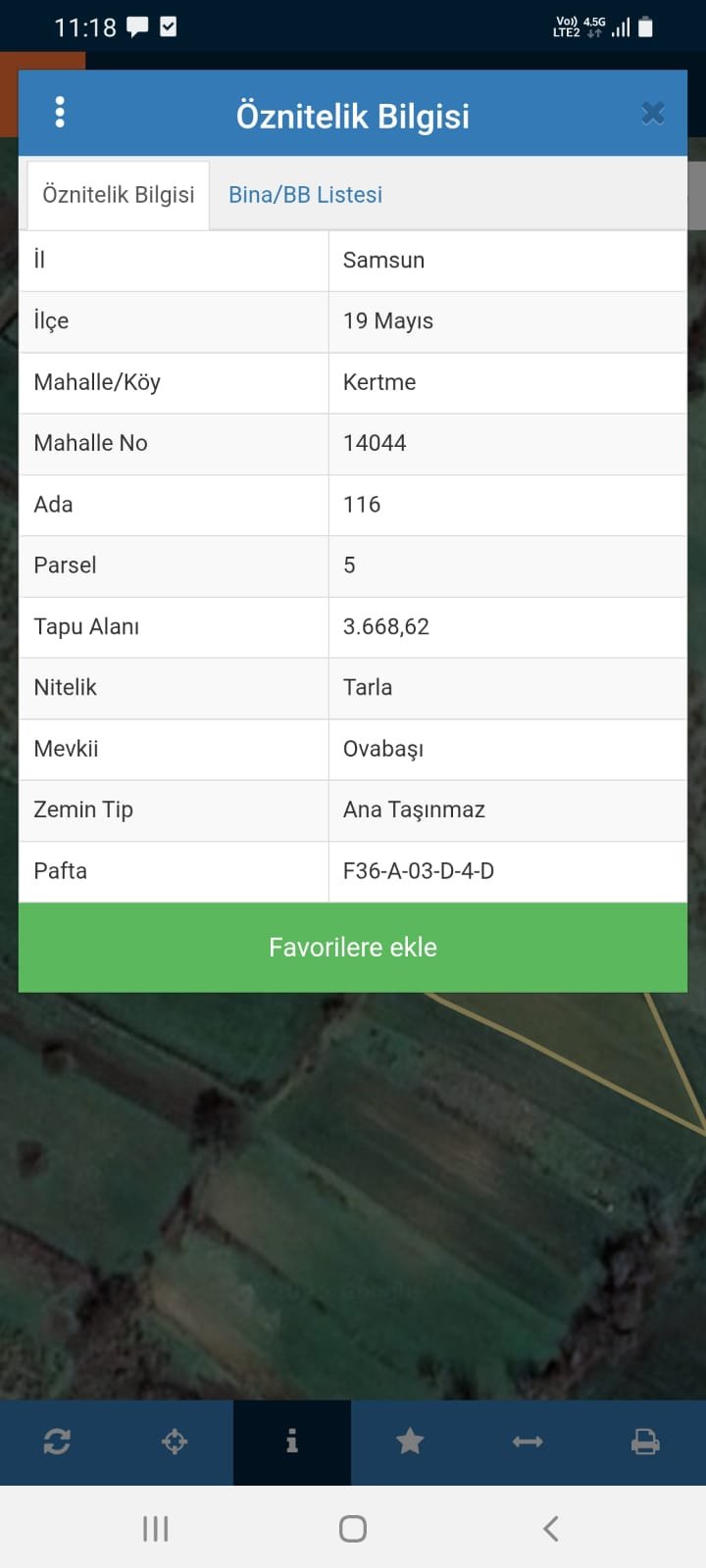706x1568 pixels.
Task: Tap the refresh icon in the bottom toolbar
Action: click(57, 1442)
